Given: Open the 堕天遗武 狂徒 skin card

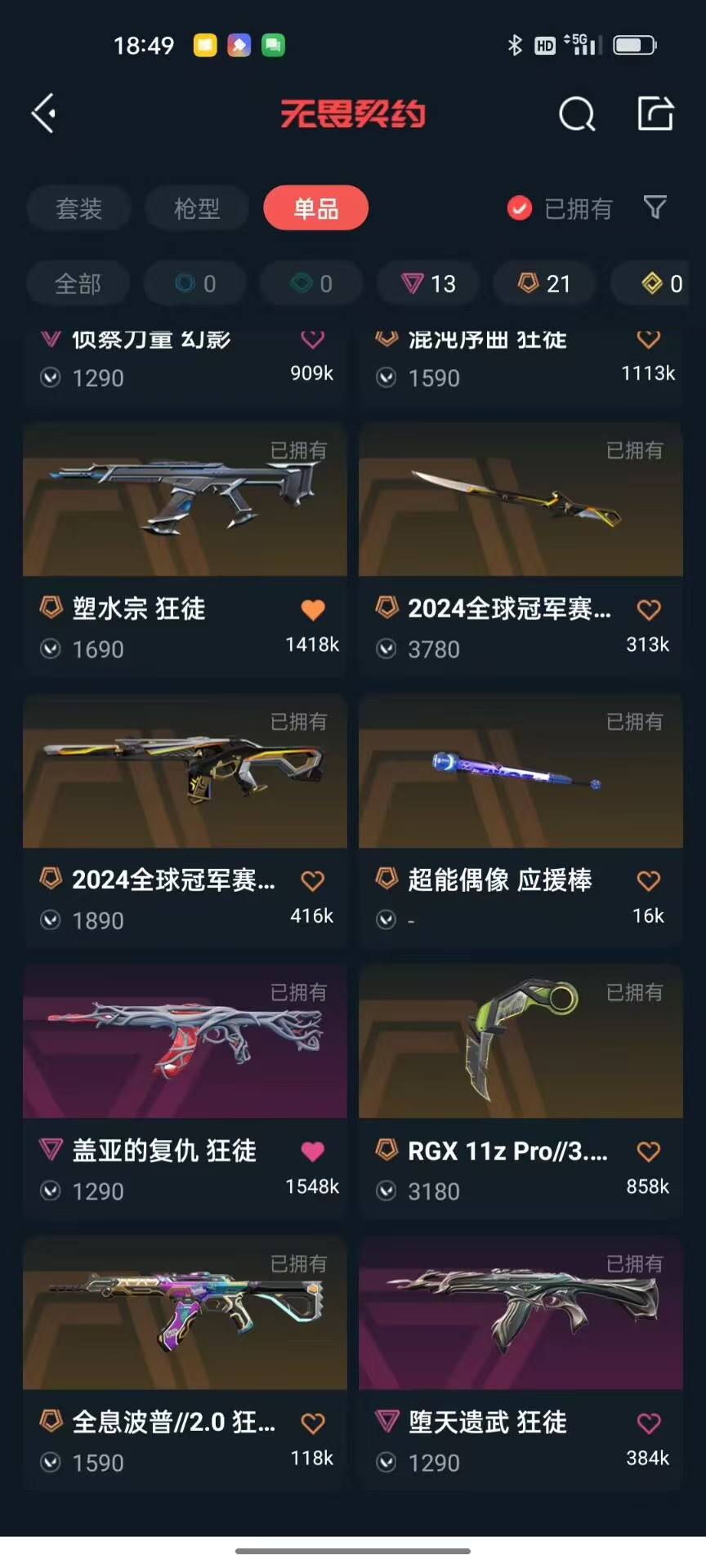Looking at the screenshot, I should click(521, 1362).
